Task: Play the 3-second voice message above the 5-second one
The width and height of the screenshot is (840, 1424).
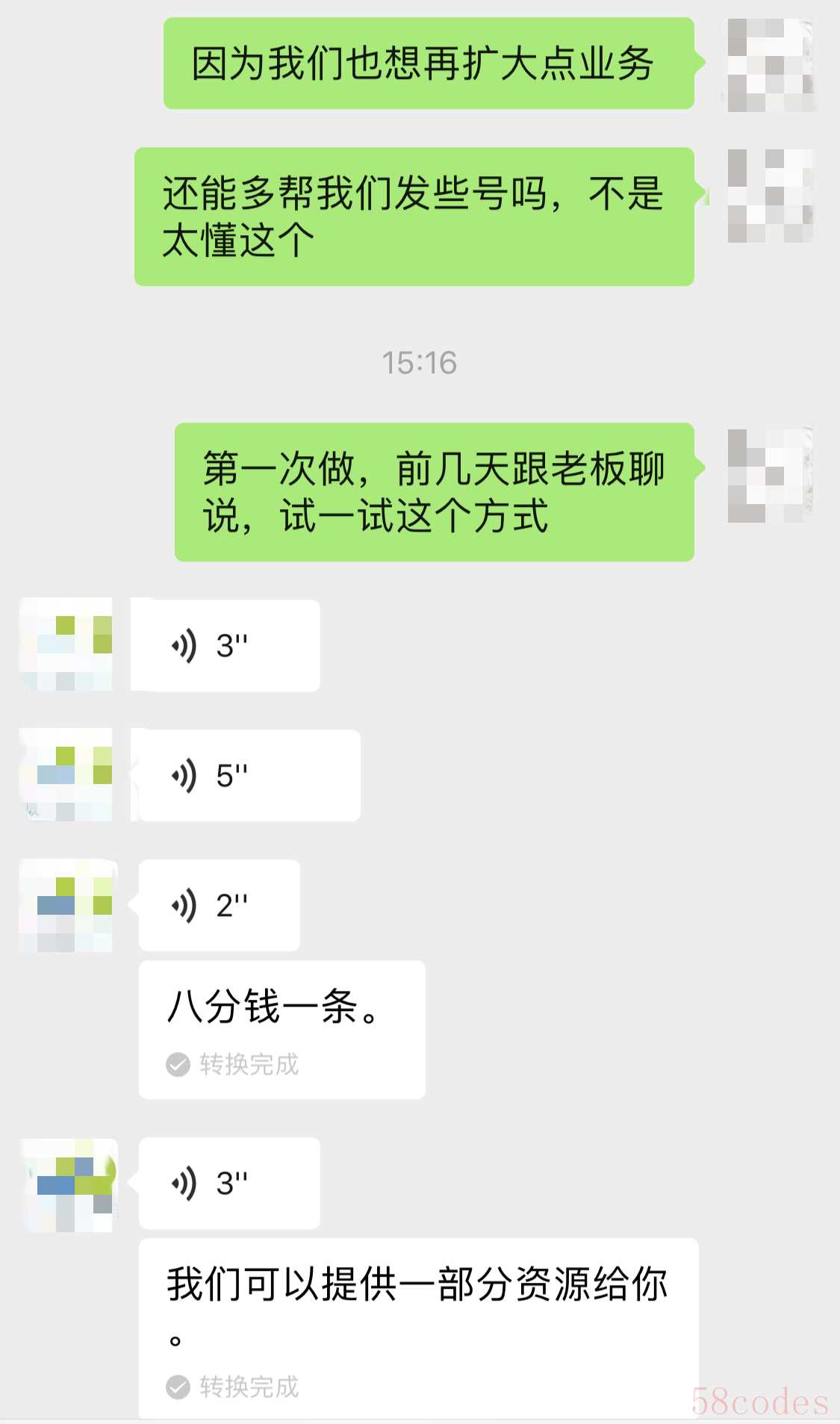Action: pos(225,646)
